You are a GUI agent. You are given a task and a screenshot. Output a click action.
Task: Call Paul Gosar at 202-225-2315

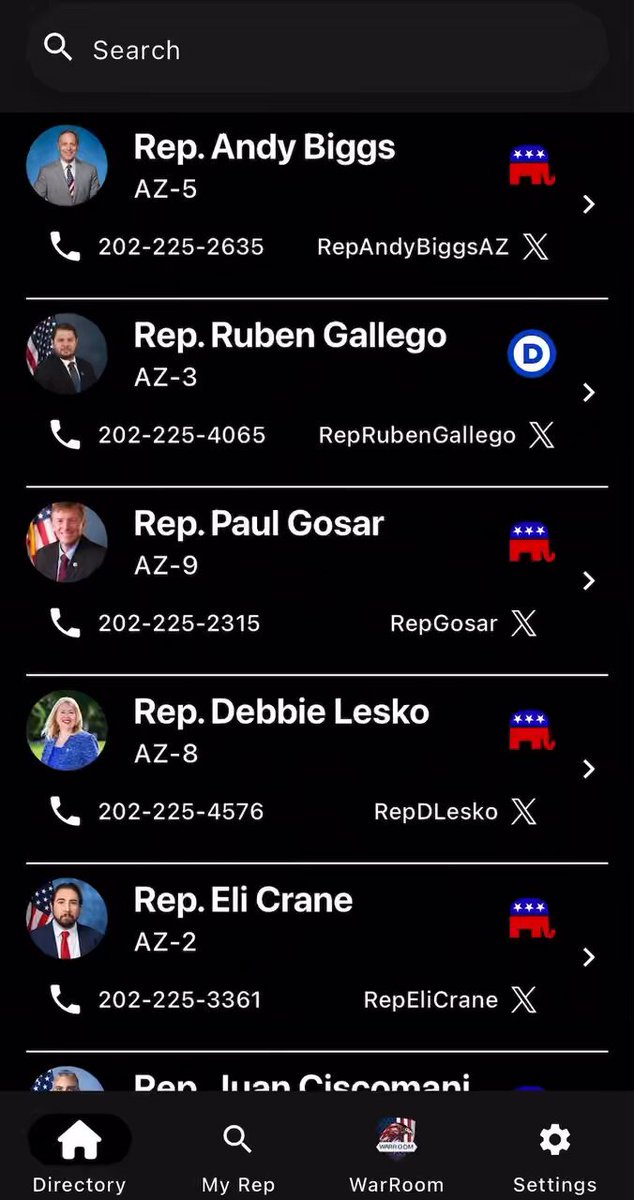(155, 623)
